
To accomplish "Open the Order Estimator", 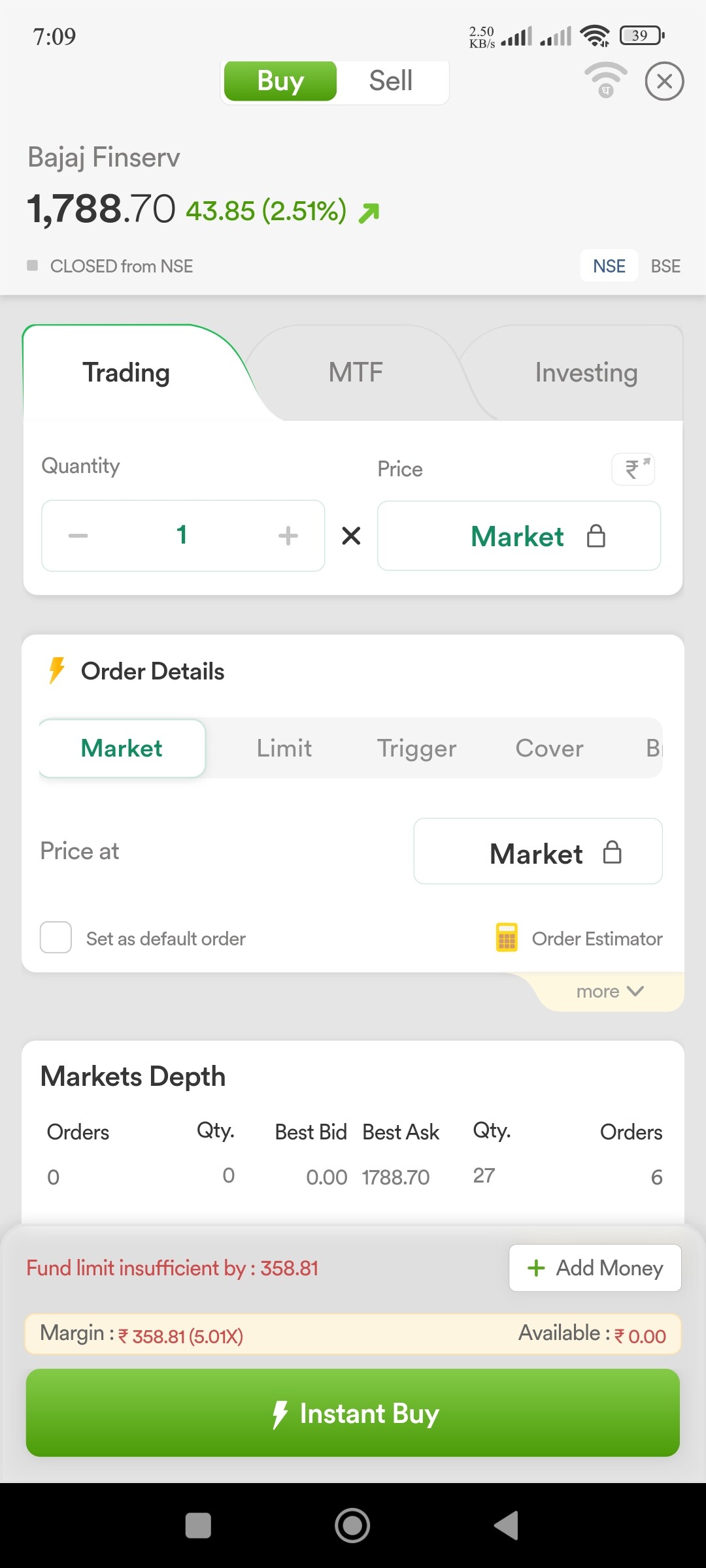I will [x=579, y=938].
